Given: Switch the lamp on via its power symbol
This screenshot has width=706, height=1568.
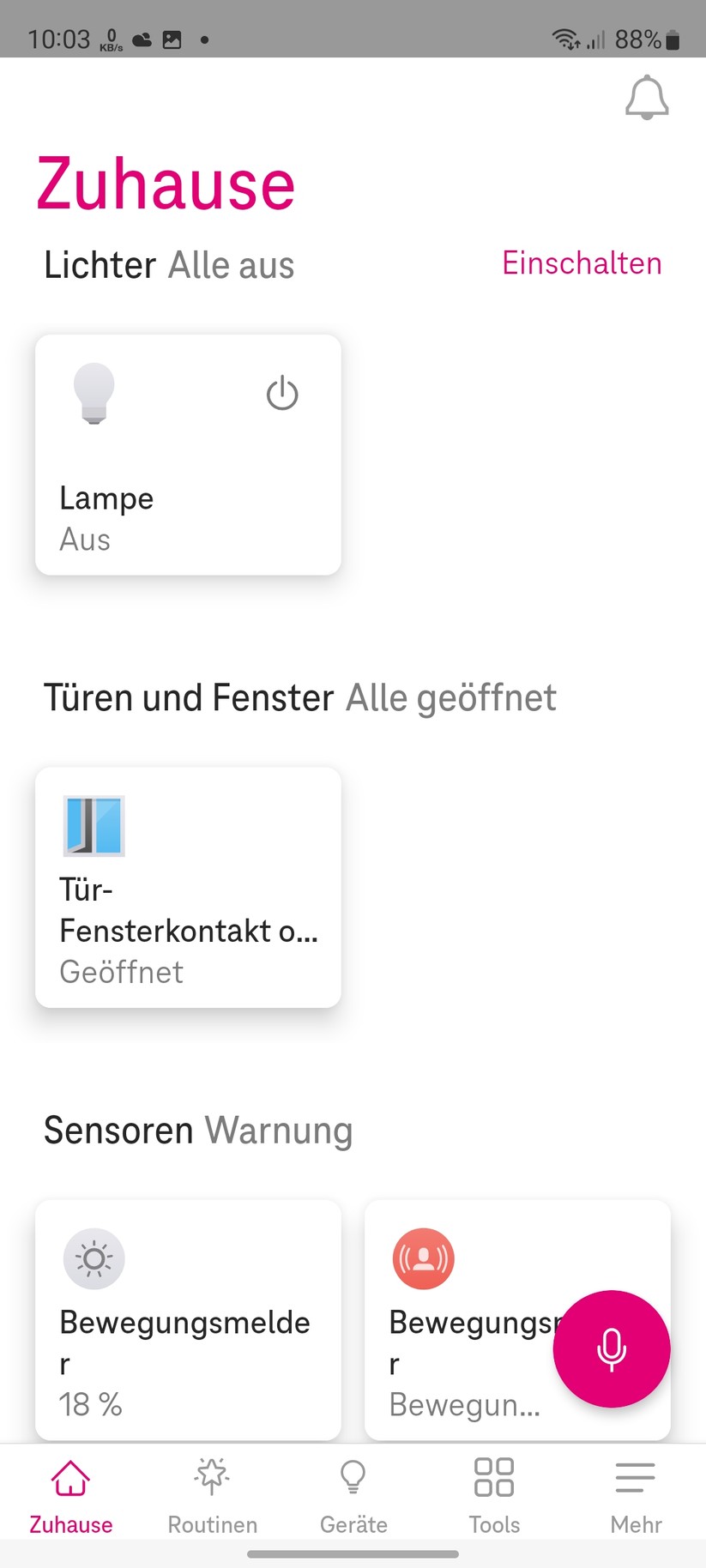Looking at the screenshot, I should click(x=281, y=394).
